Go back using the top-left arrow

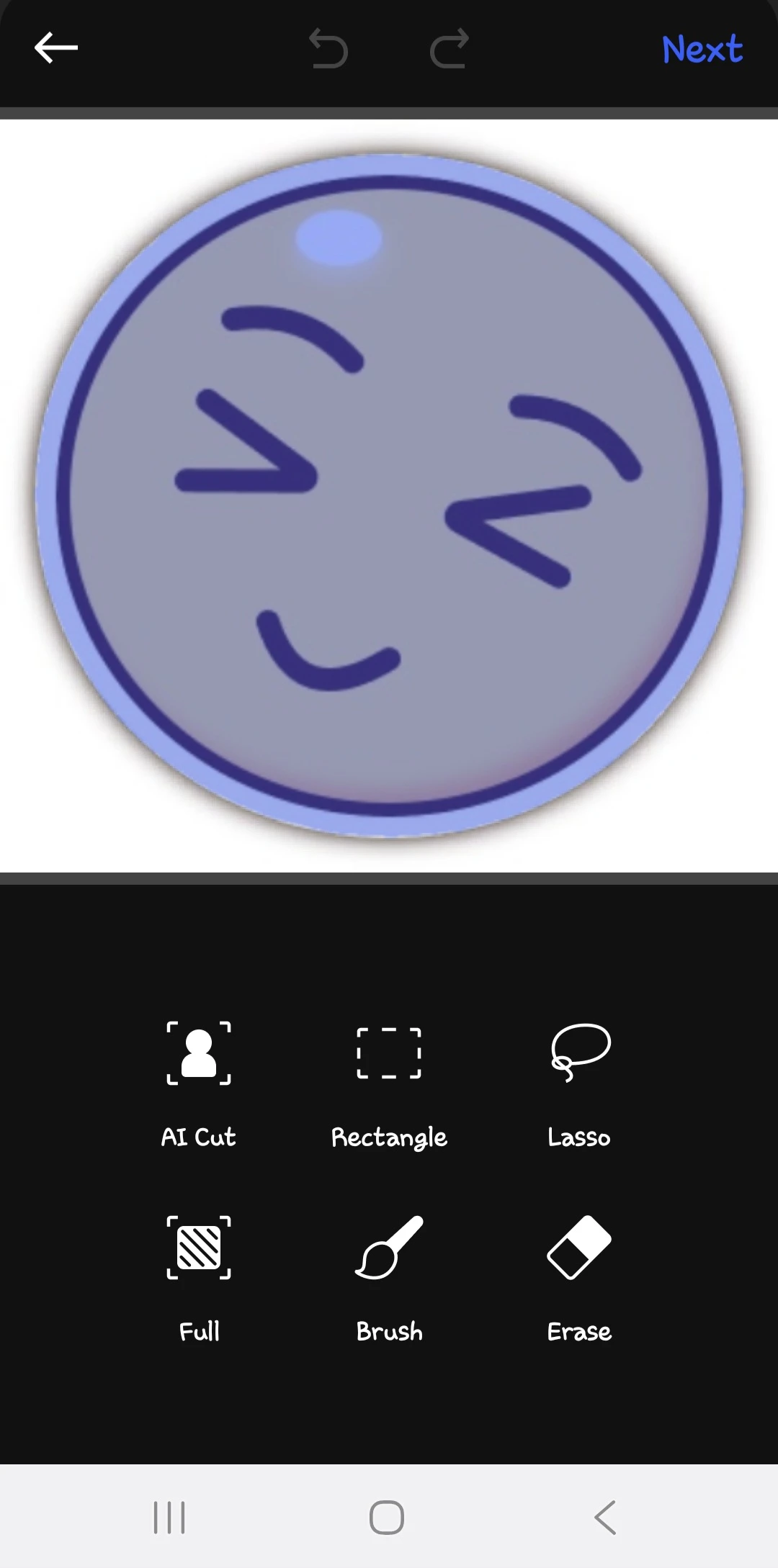click(x=55, y=48)
